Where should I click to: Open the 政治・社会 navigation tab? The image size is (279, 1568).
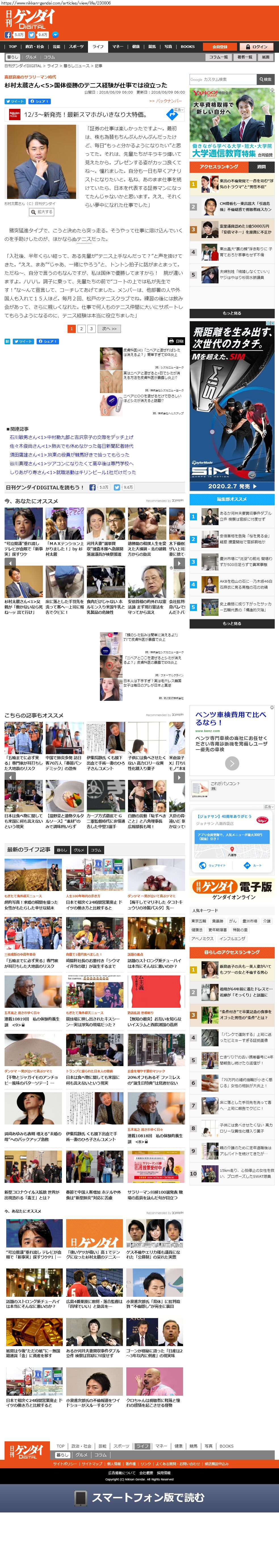[x=35, y=46]
